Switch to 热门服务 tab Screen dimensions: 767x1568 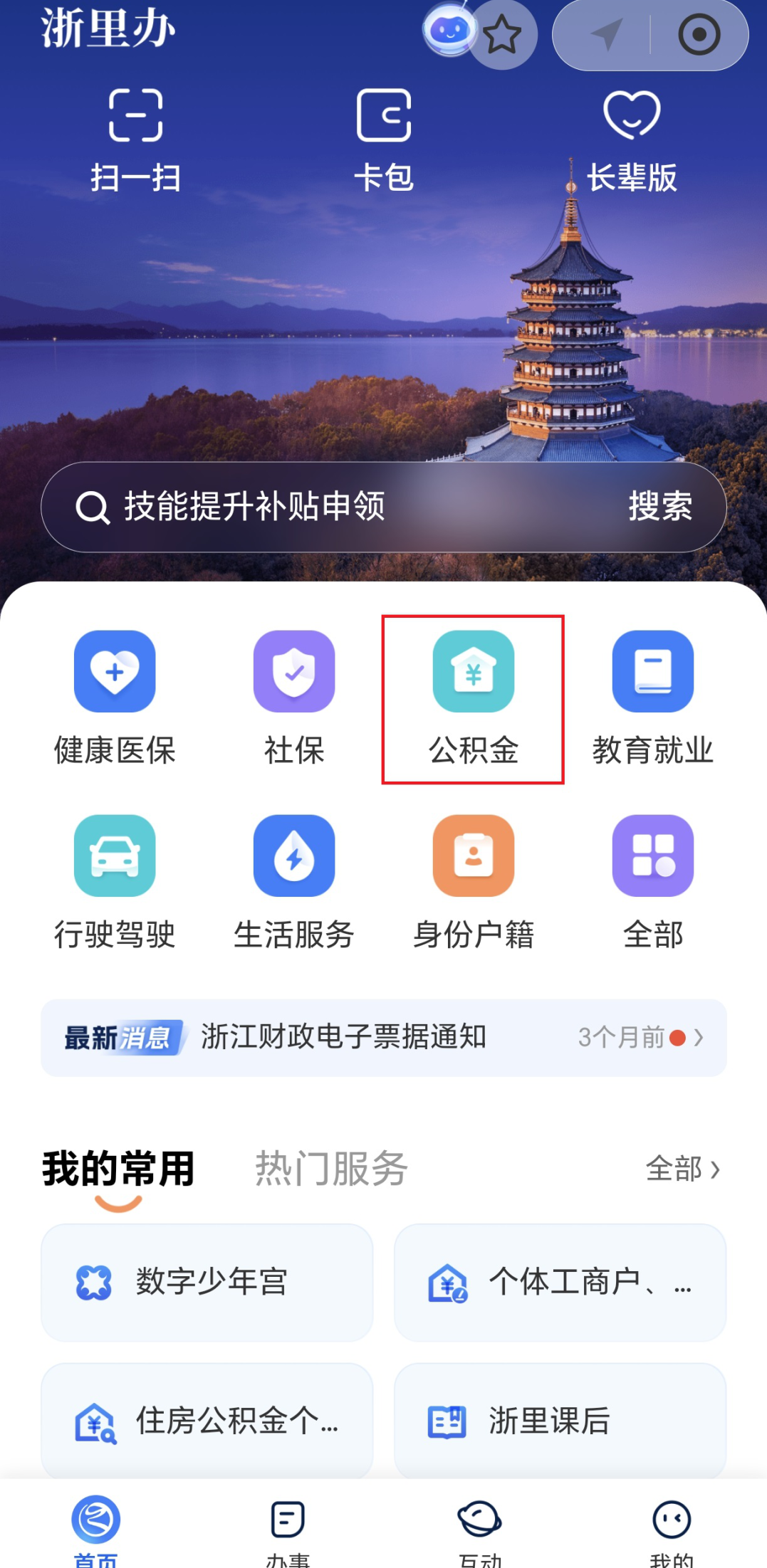(331, 1168)
